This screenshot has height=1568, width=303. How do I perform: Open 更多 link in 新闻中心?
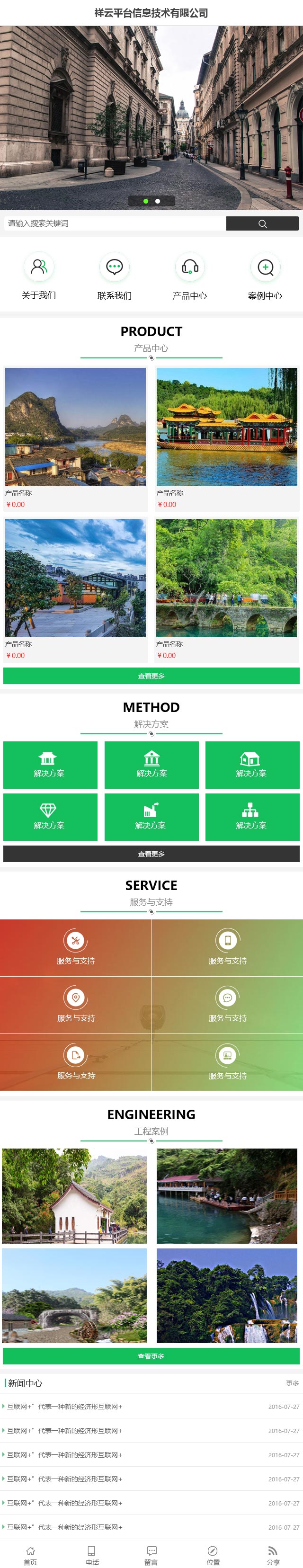292,1383
